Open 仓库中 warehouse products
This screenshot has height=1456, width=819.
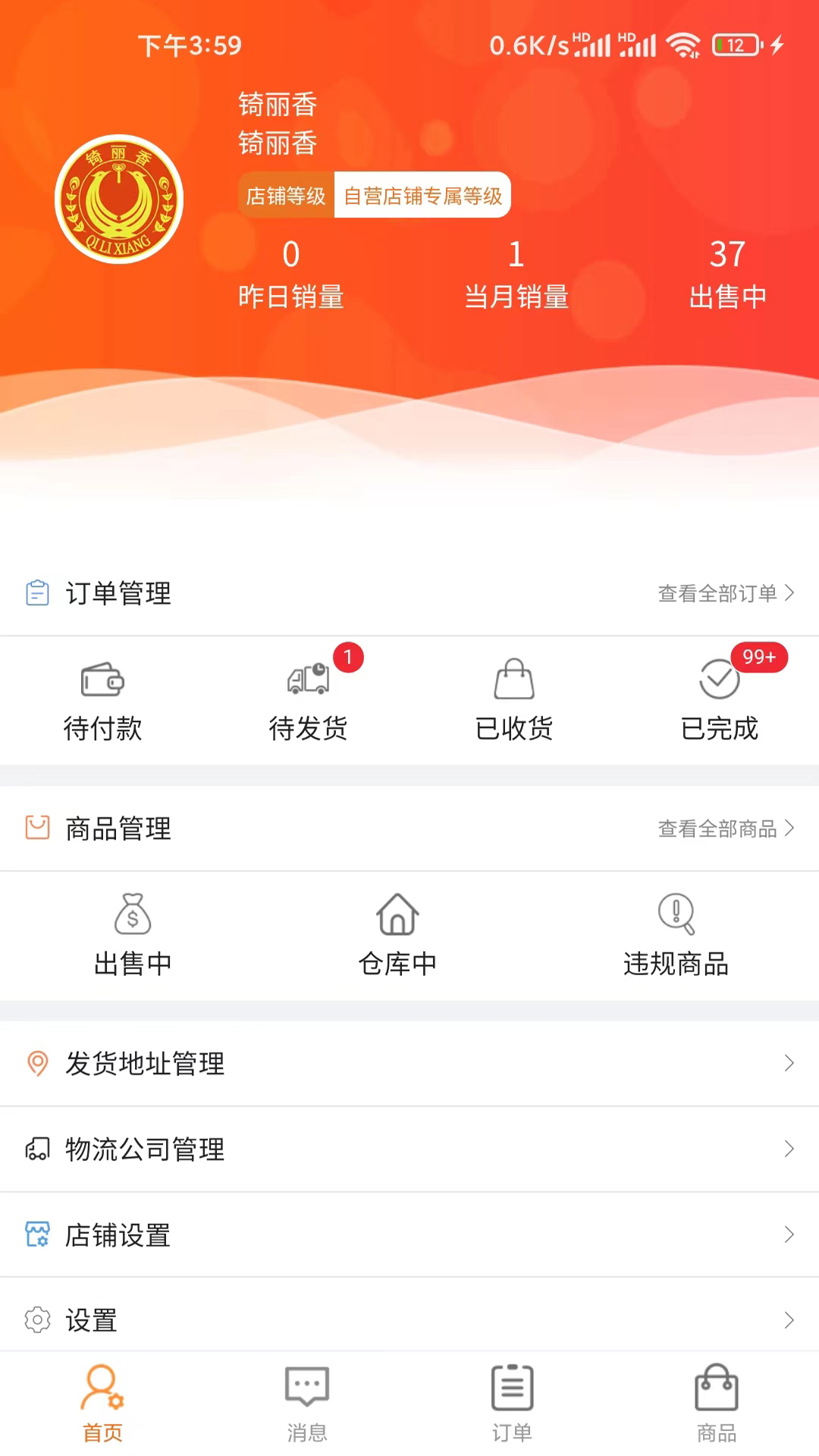[x=397, y=936]
